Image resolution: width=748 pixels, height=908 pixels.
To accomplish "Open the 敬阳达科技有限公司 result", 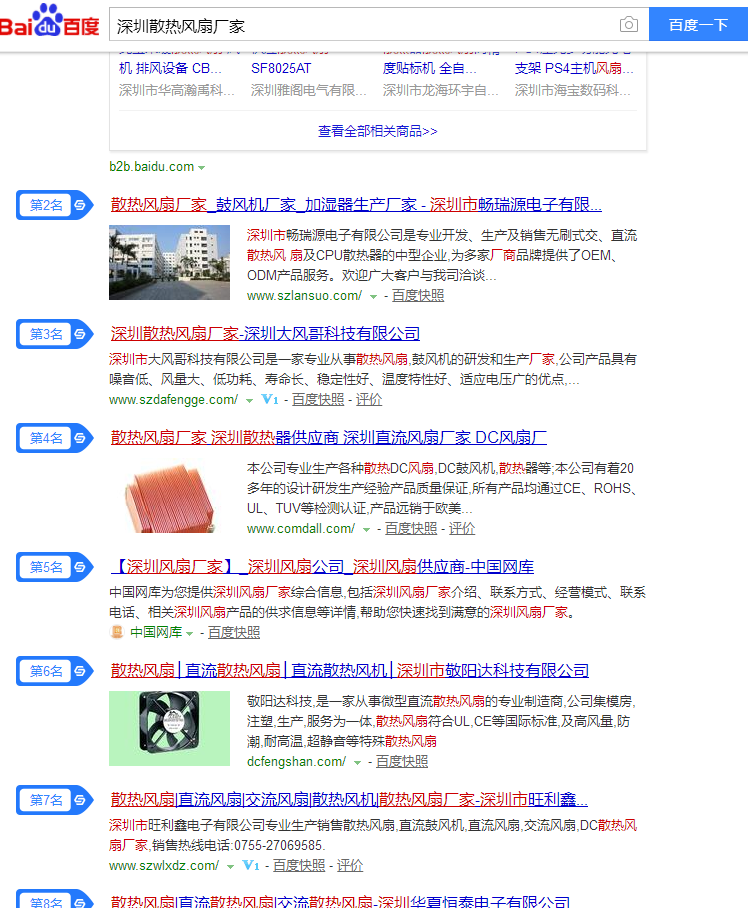I will click(x=349, y=670).
